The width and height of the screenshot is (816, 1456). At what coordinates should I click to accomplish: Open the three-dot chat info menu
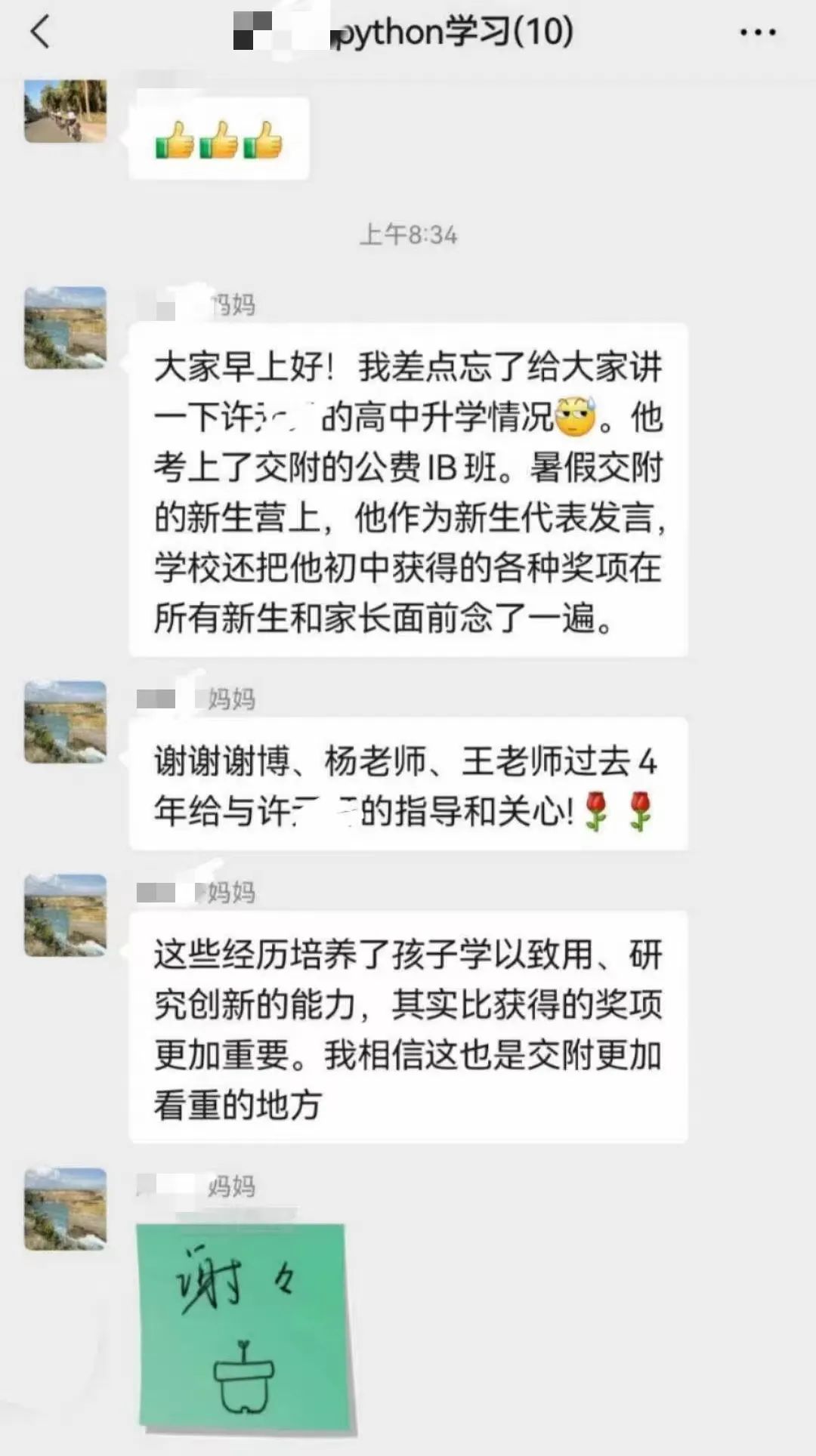[x=757, y=32]
